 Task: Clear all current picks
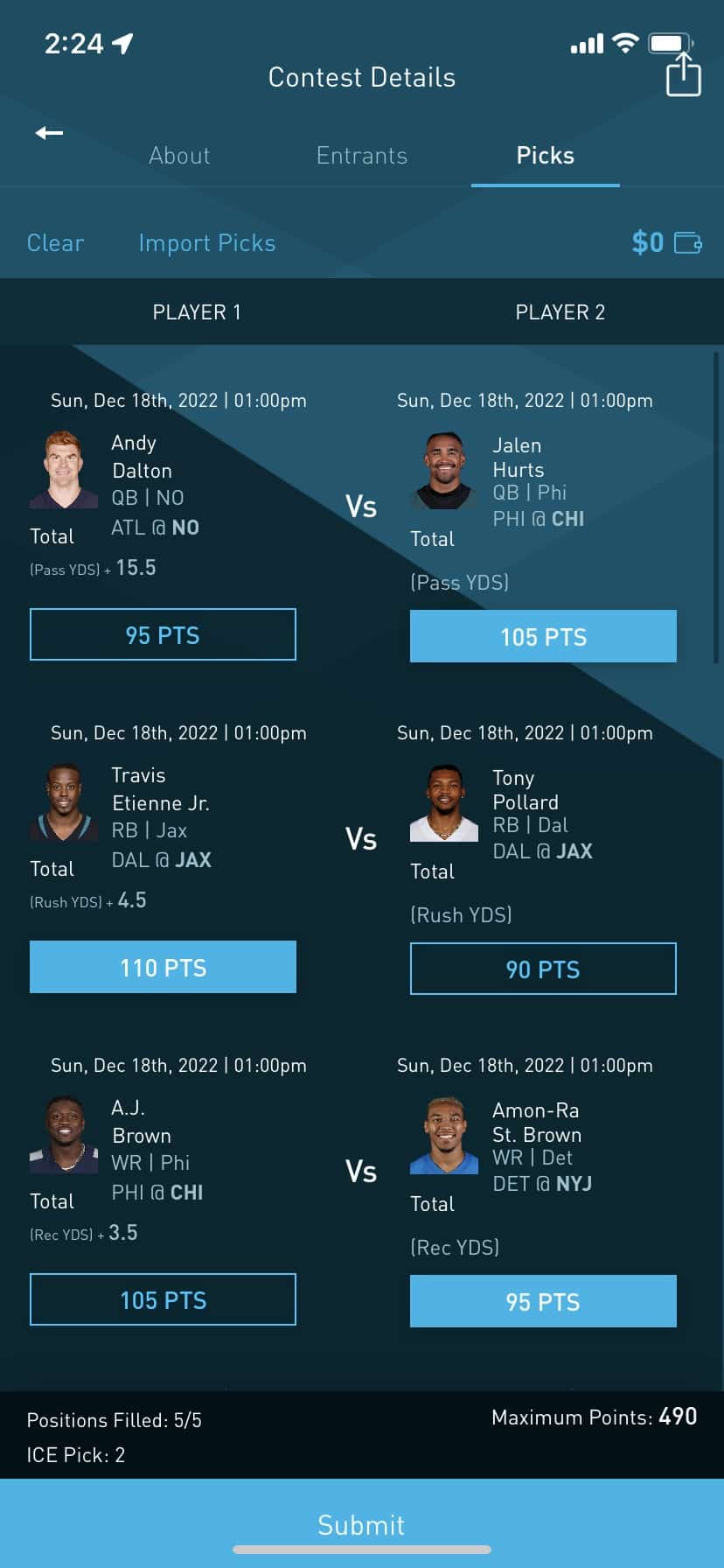click(x=55, y=243)
